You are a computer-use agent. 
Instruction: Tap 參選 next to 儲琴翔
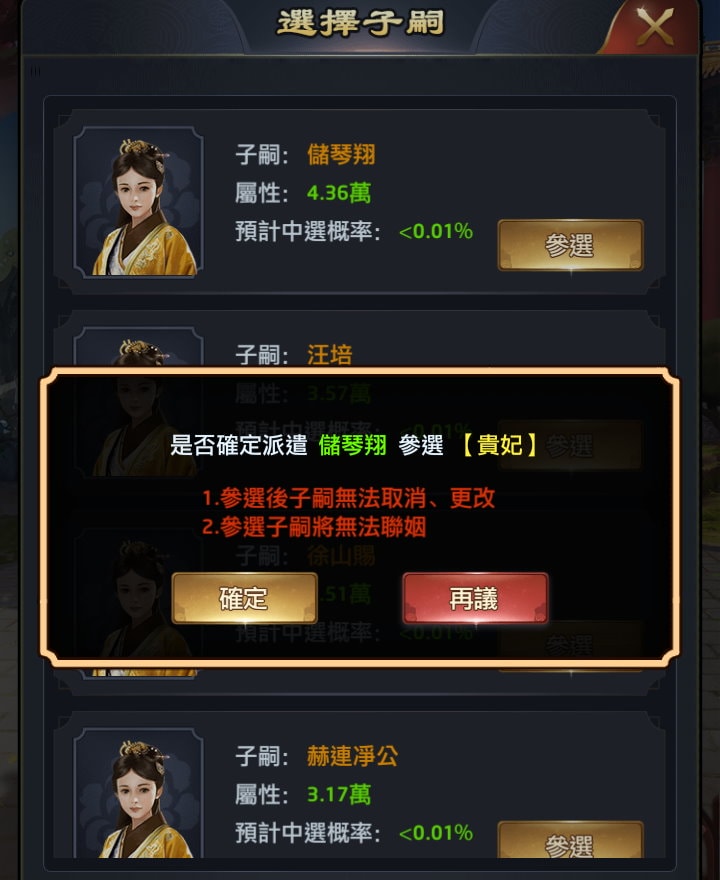pyautogui.click(x=570, y=245)
